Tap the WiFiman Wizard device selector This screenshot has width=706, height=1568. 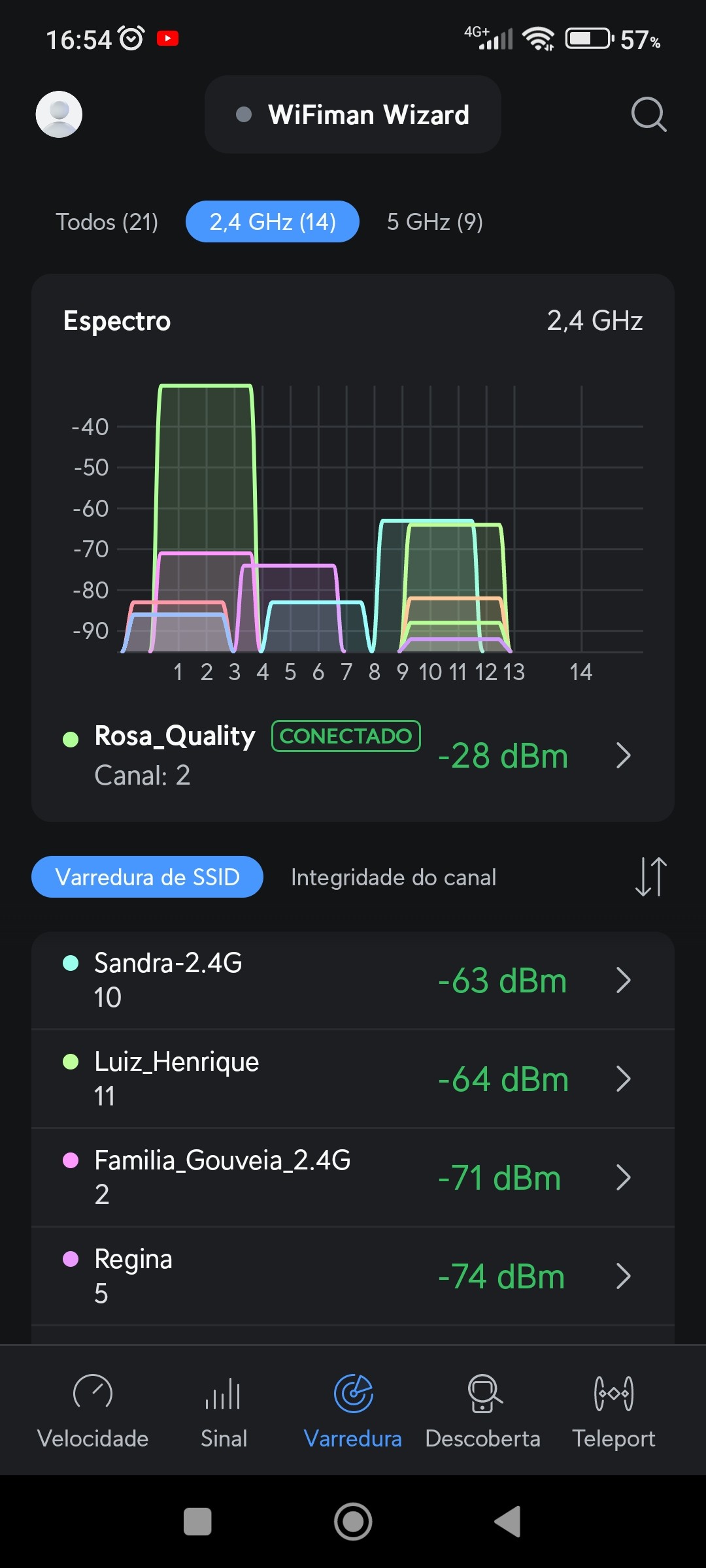[353, 114]
